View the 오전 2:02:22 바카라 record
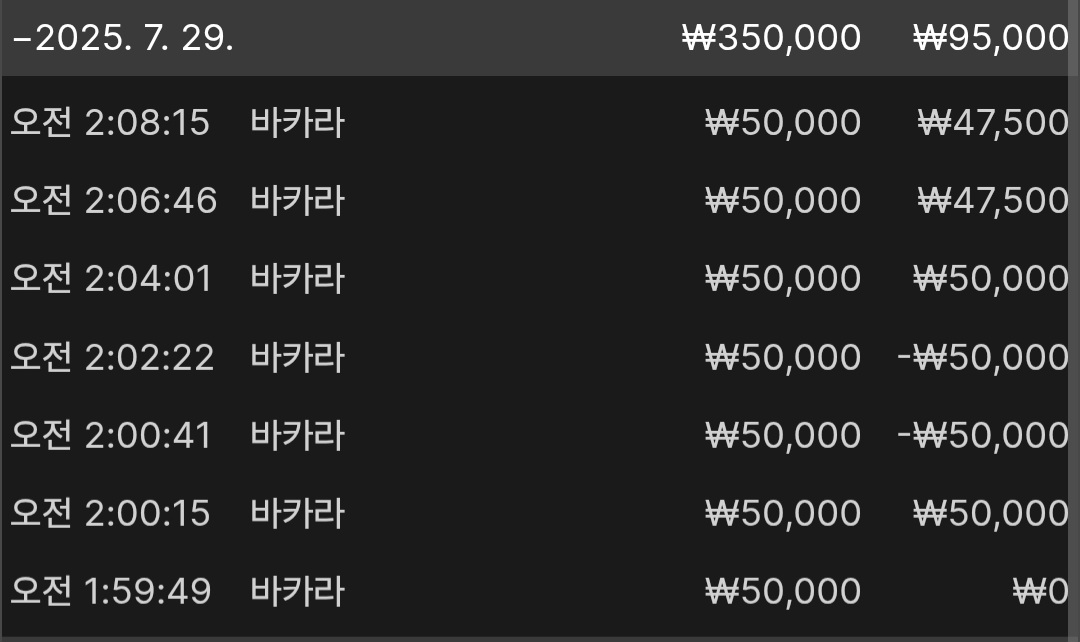The image size is (1080, 642). (x=296, y=357)
